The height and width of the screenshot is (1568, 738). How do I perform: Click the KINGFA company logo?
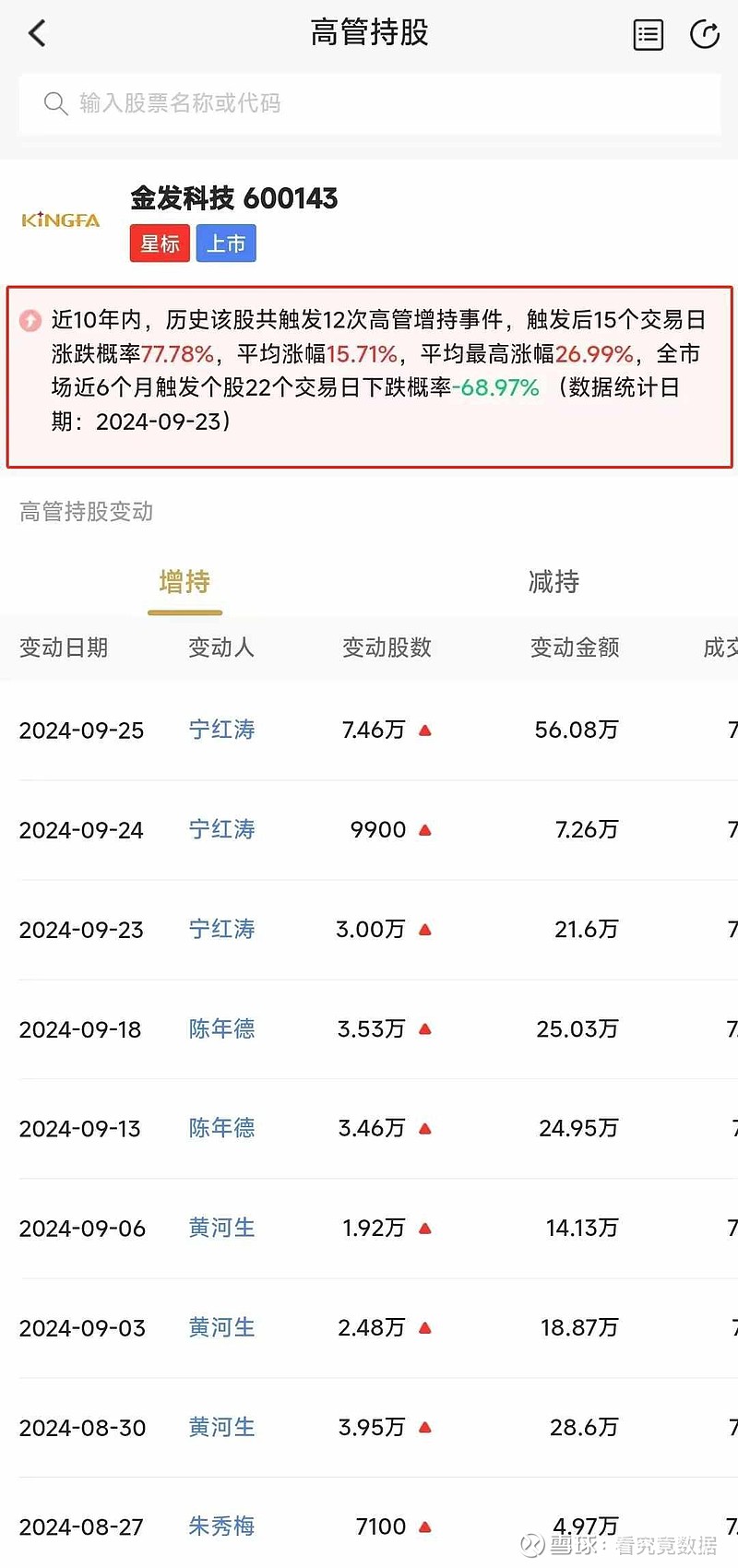click(x=60, y=220)
